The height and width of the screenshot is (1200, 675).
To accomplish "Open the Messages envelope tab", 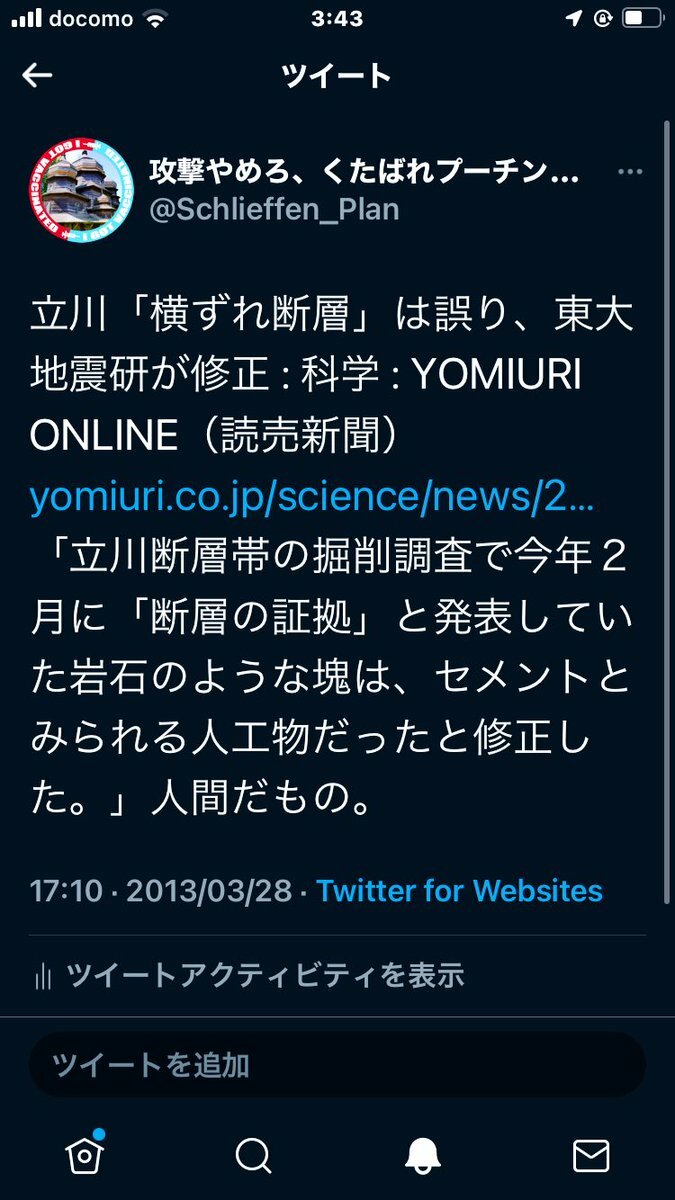I will [x=591, y=1155].
